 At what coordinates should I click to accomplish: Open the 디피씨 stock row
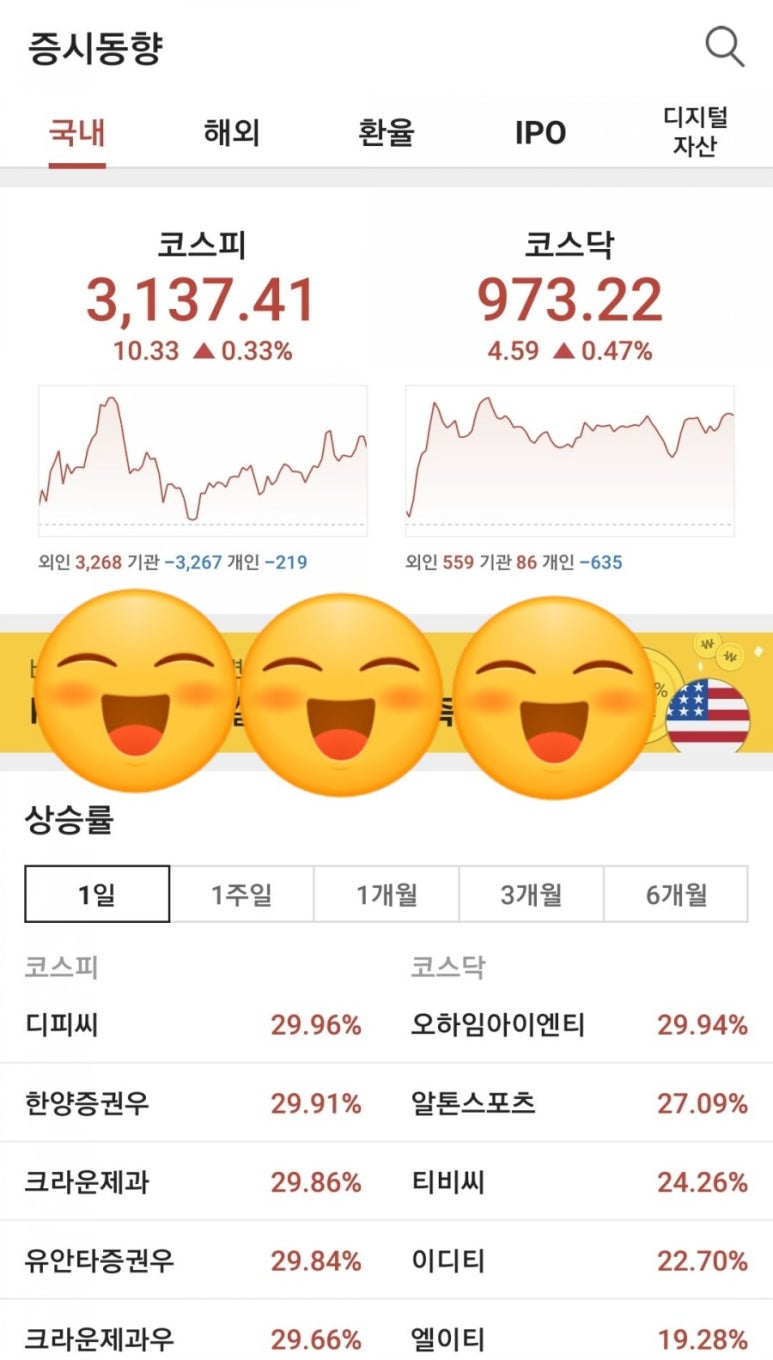click(x=192, y=1025)
